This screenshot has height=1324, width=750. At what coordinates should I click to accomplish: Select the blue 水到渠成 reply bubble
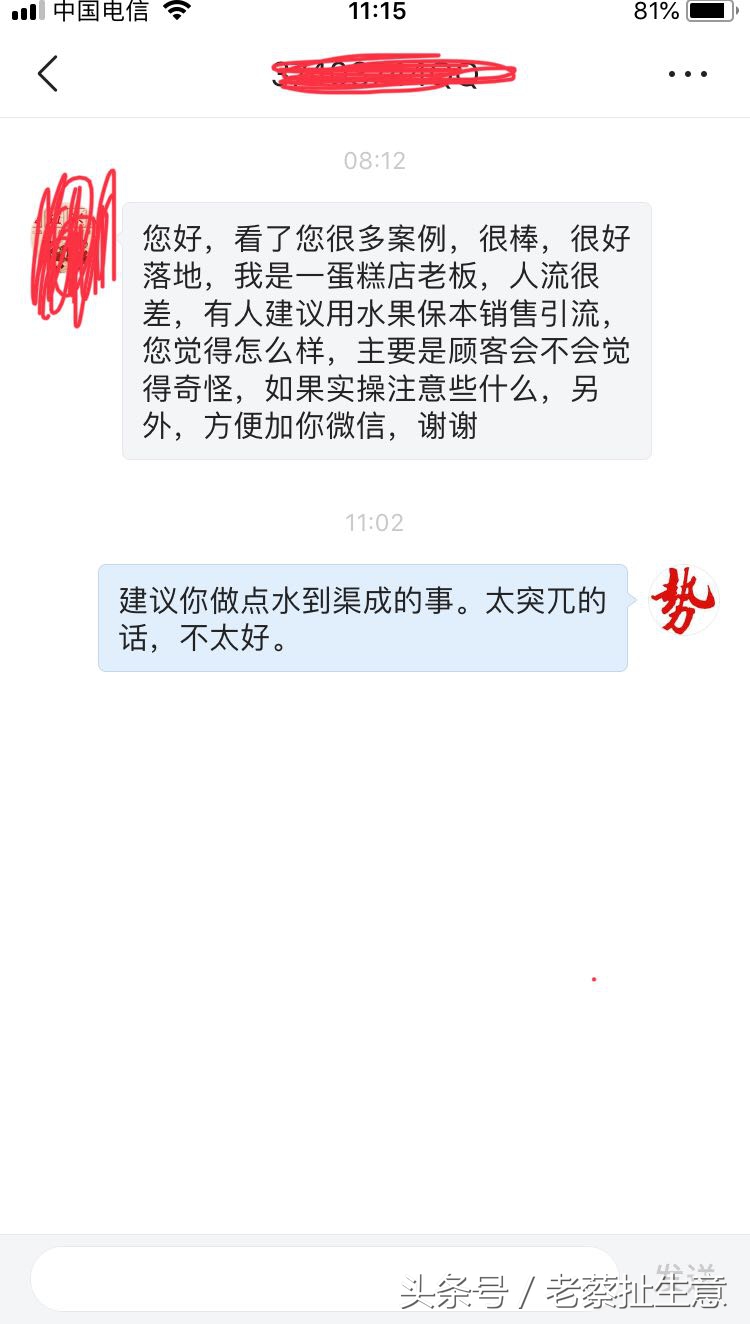click(362, 618)
